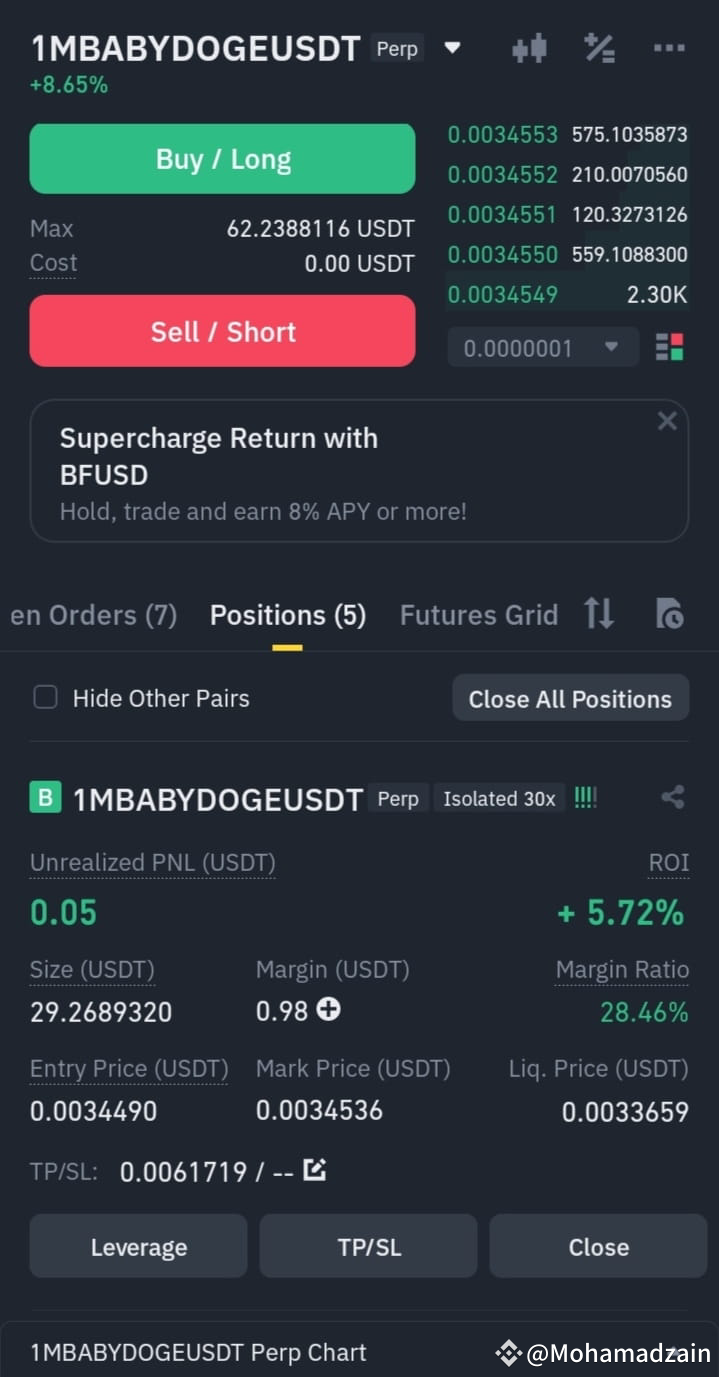
Task: Open the trading pair selector dropdown arrow
Action: point(453,47)
